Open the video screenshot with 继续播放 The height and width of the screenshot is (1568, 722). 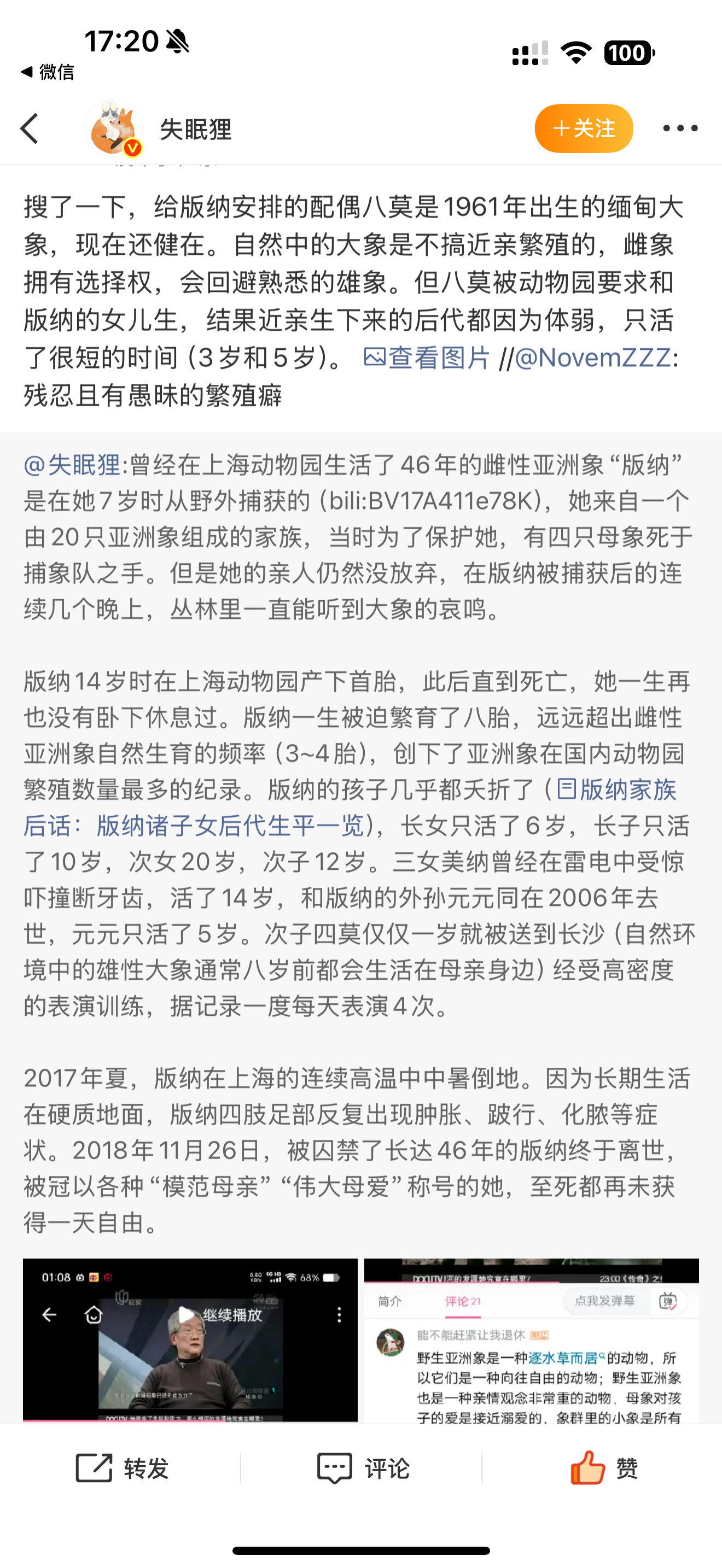(190, 1339)
